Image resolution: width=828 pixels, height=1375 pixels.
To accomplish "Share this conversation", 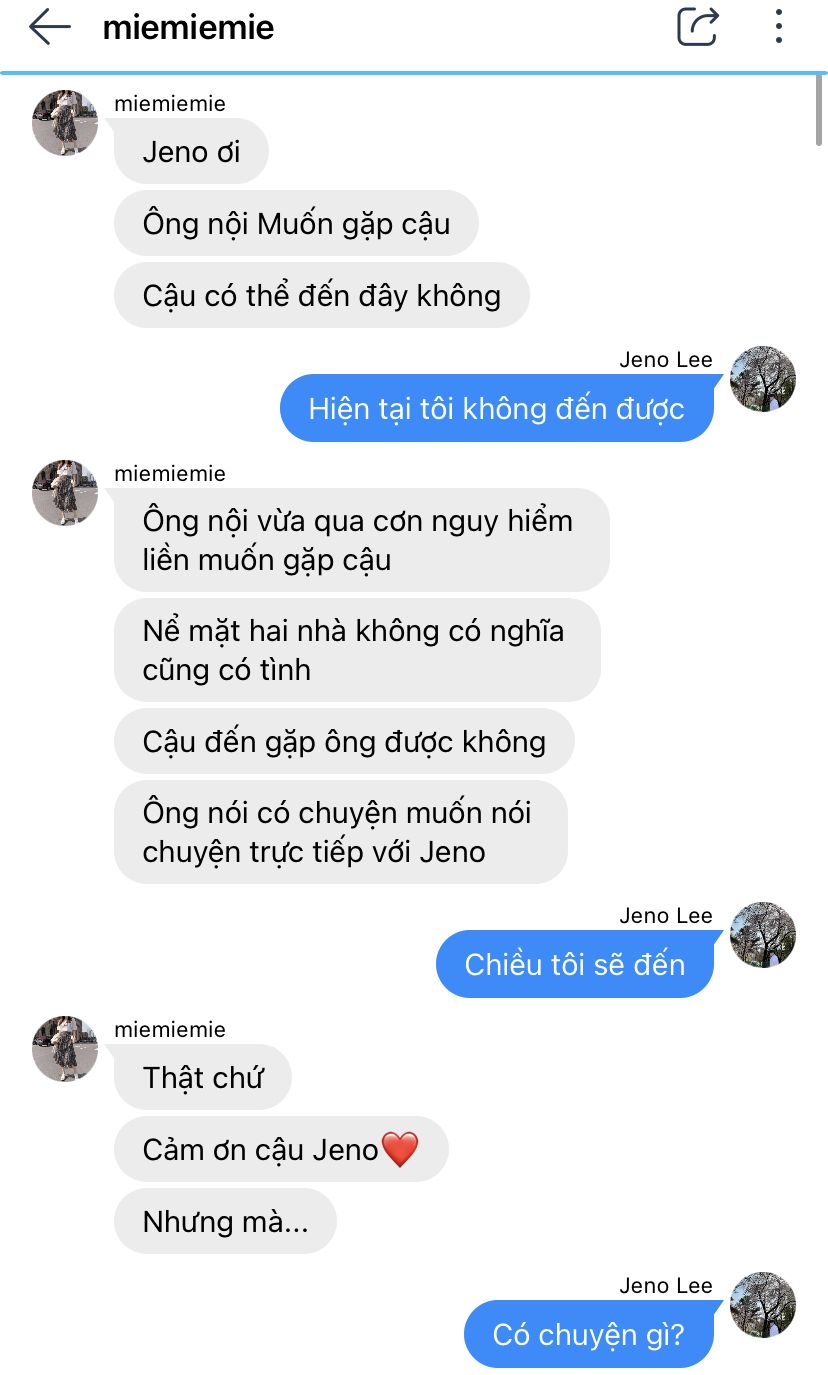I will [x=698, y=26].
